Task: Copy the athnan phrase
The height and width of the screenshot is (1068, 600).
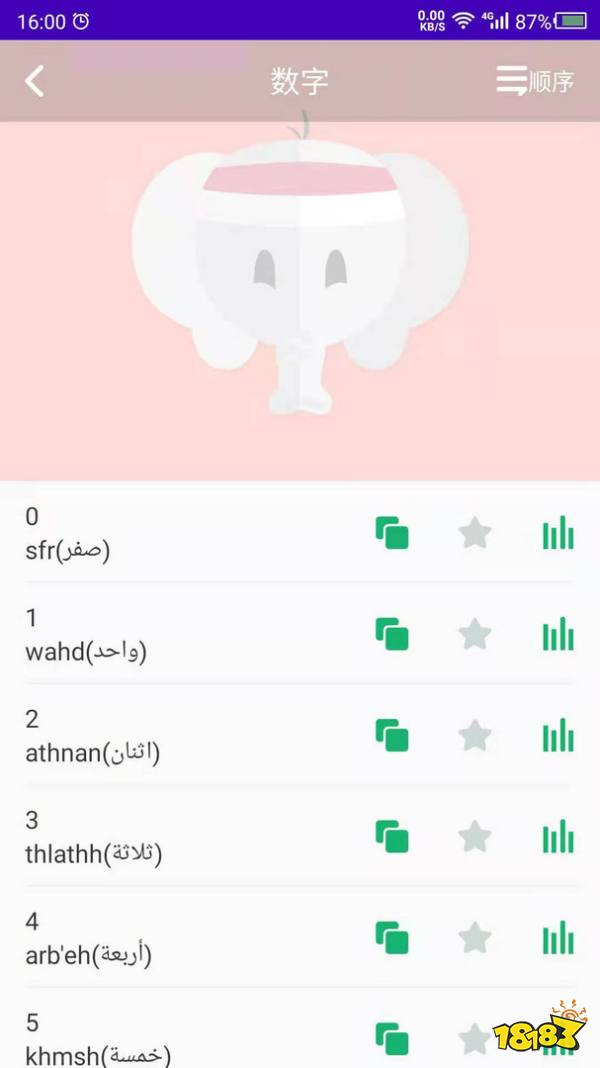Action: pyautogui.click(x=392, y=736)
